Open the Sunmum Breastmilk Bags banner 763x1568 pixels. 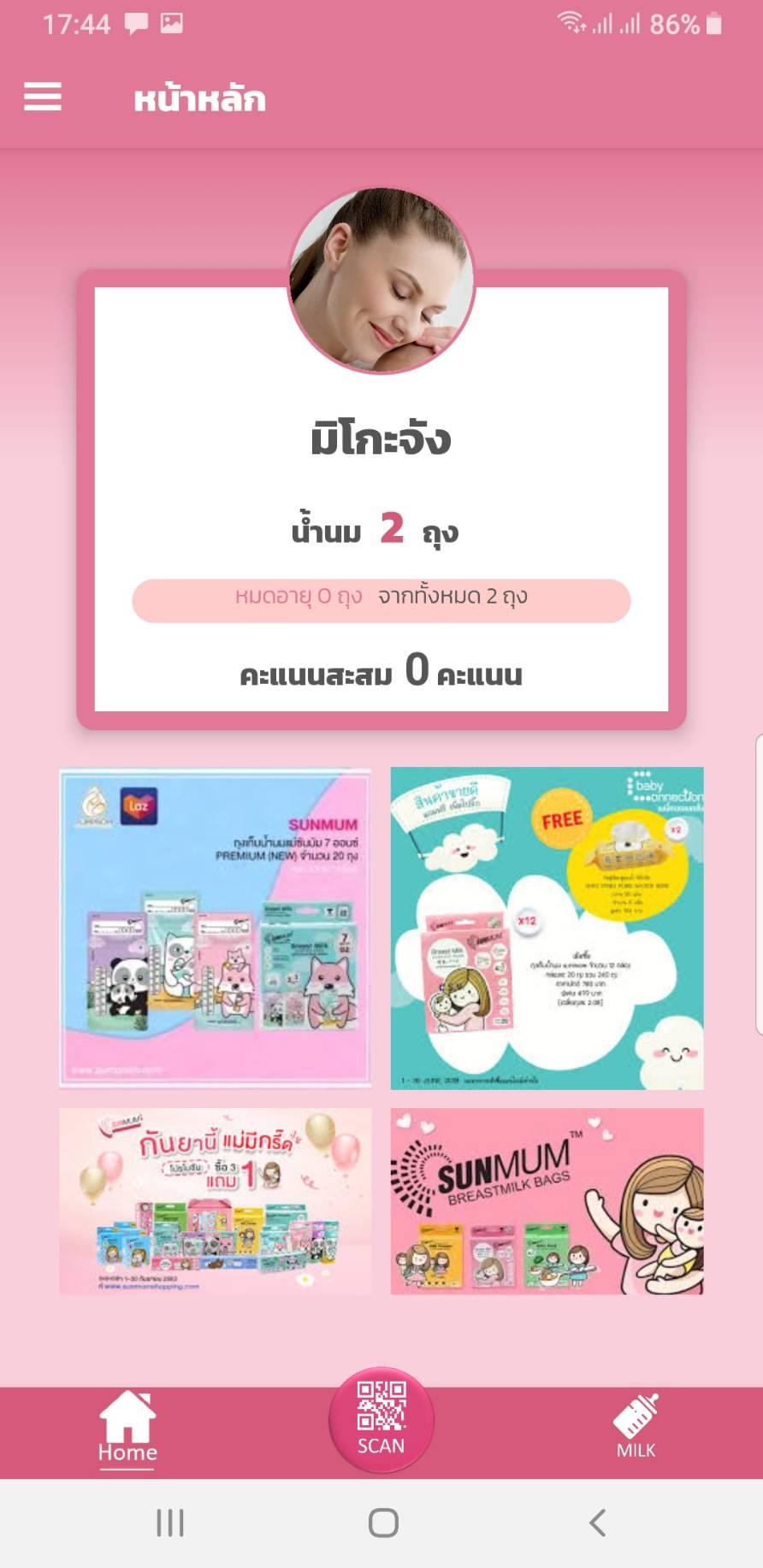(x=547, y=1200)
